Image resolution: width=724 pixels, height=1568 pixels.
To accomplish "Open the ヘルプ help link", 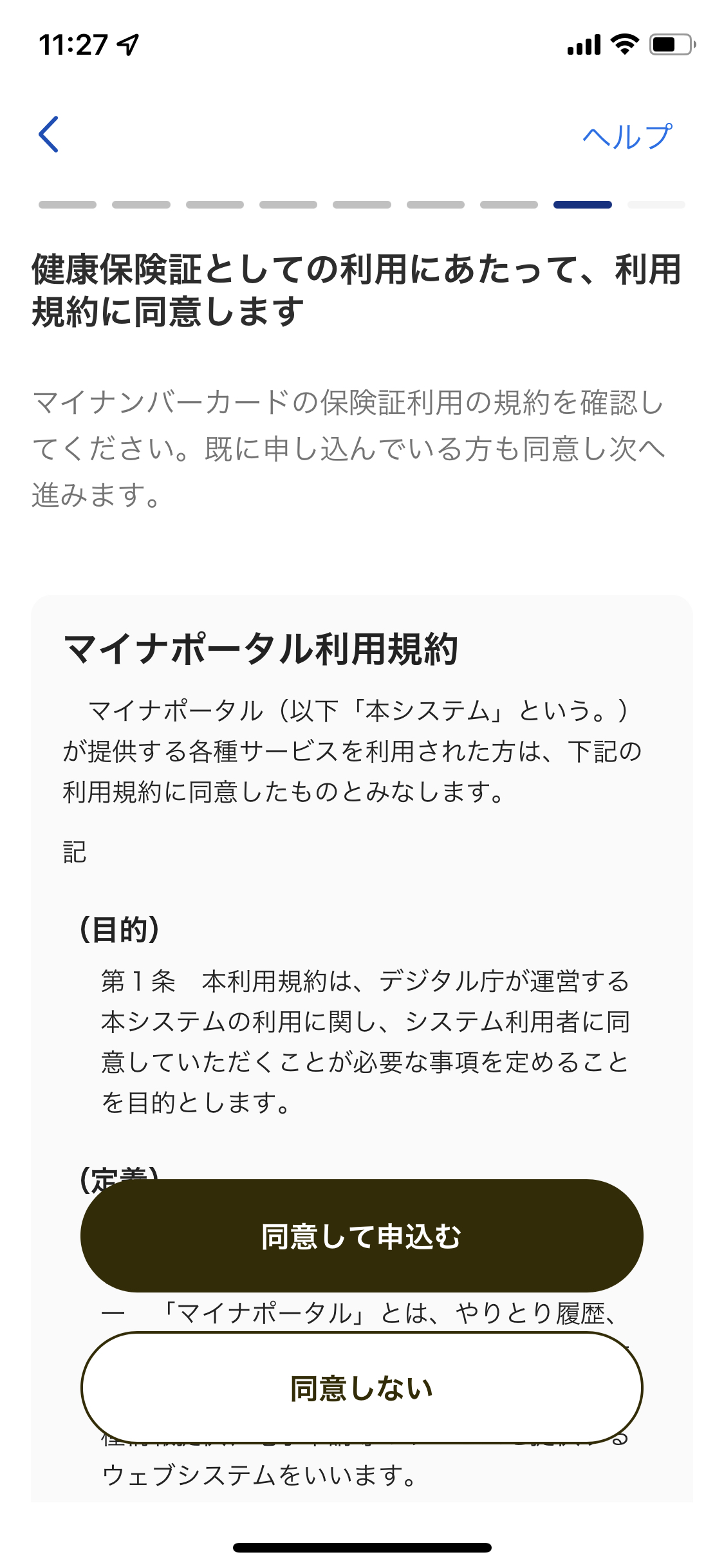I will [x=627, y=136].
